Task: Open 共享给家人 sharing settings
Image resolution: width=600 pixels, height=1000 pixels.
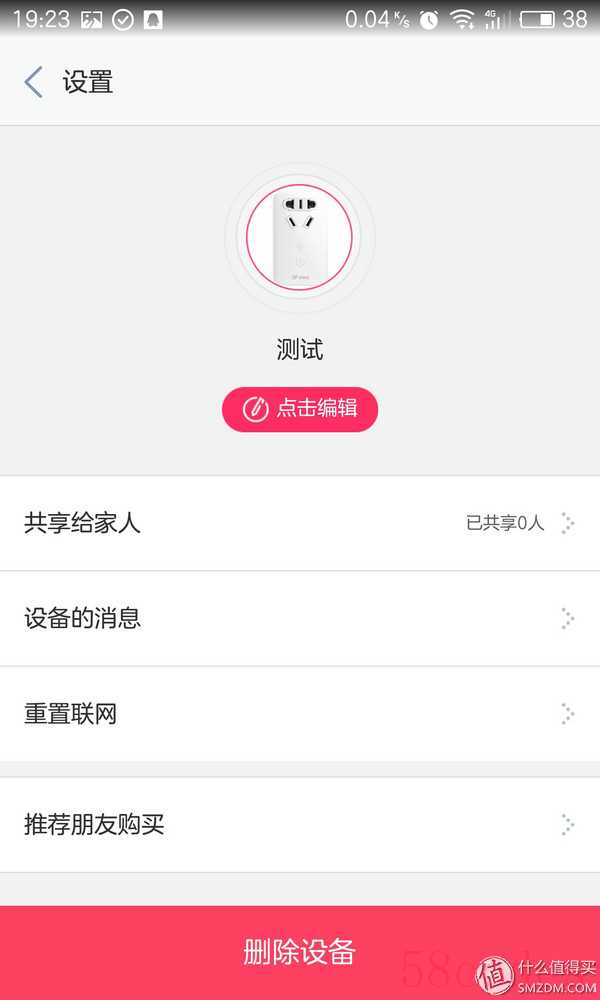Action: tap(300, 523)
